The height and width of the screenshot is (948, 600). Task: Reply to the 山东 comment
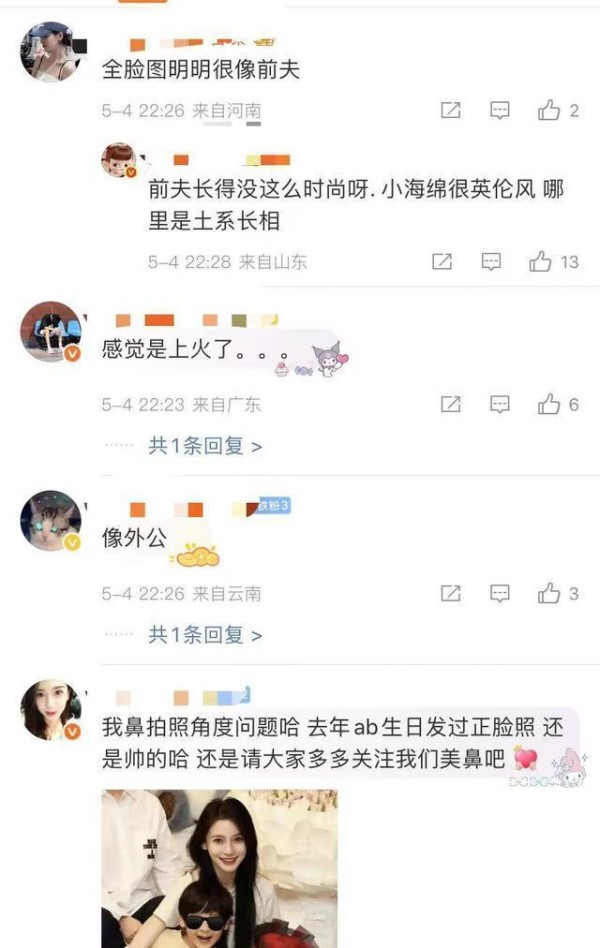[x=491, y=262]
